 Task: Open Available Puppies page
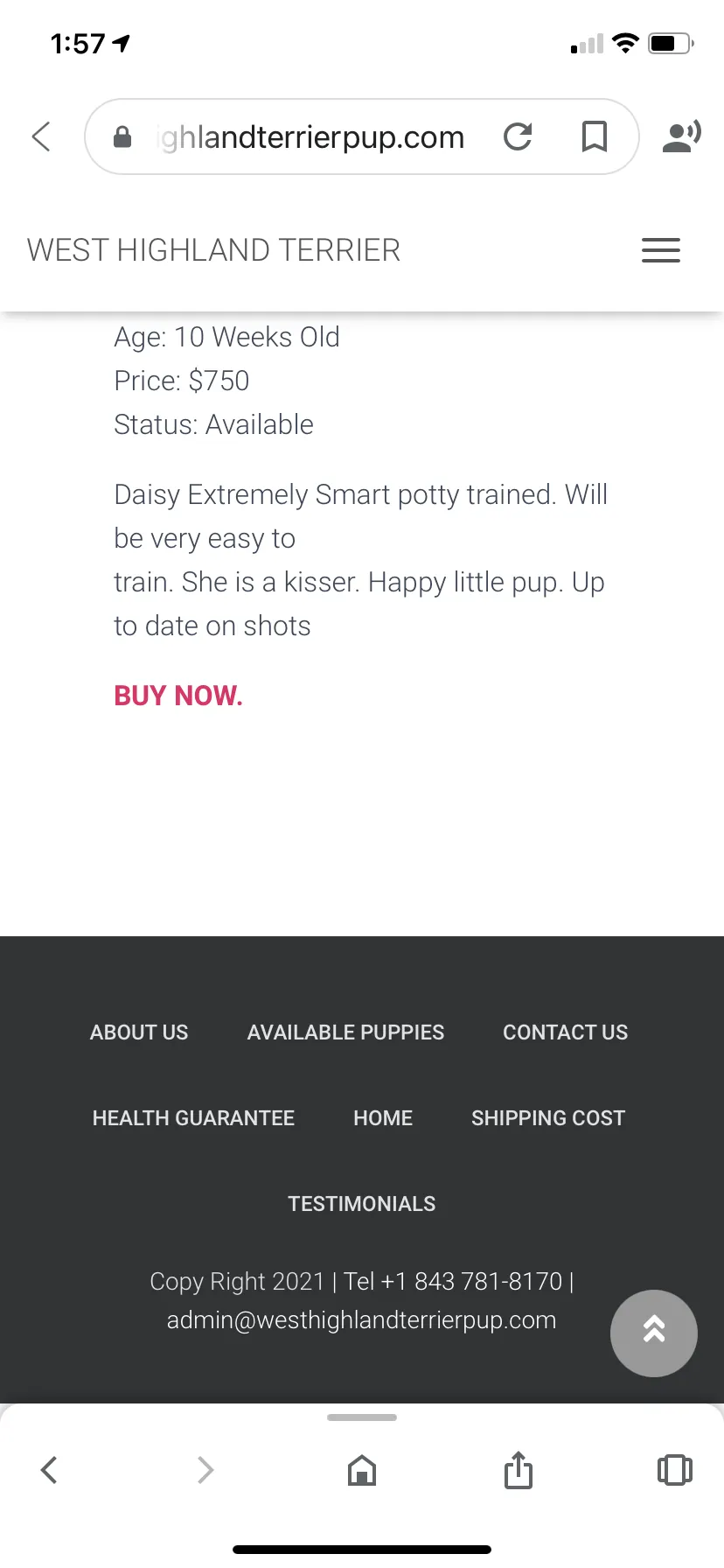pos(345,1032)
